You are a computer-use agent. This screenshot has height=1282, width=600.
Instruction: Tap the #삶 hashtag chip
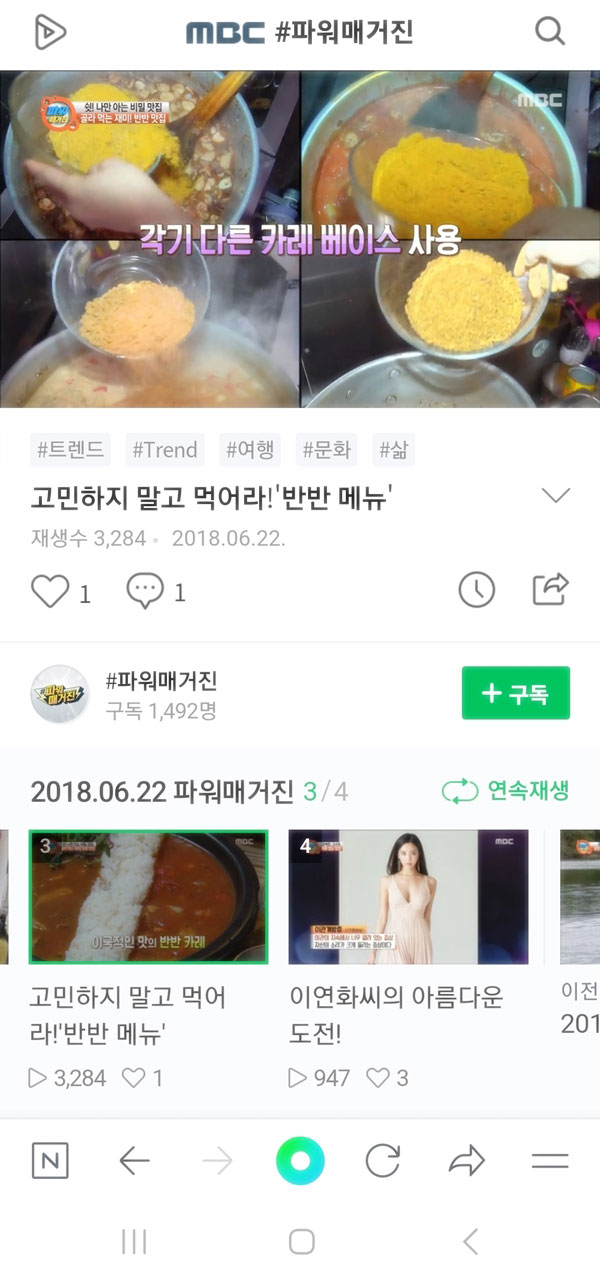click(393, 450)
